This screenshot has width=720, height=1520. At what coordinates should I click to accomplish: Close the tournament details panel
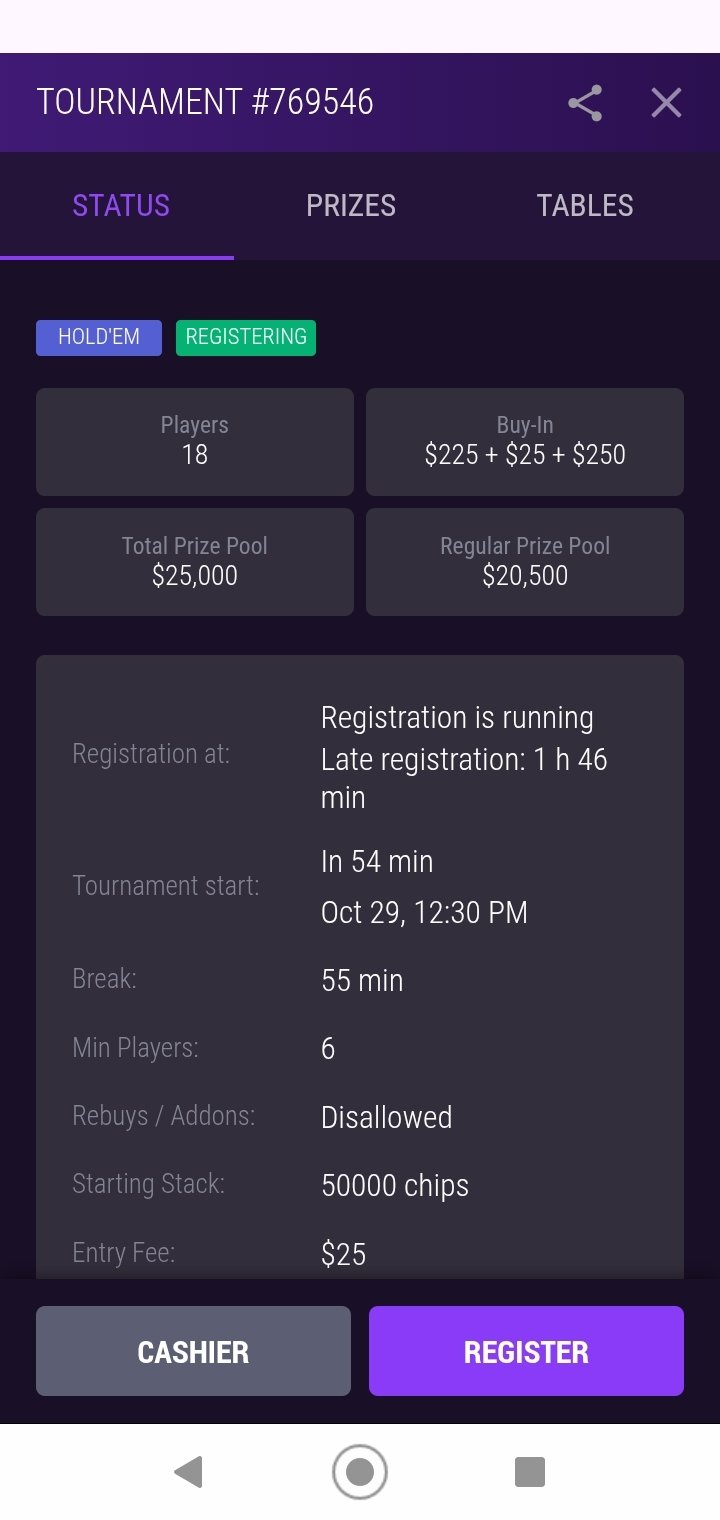(x=666, y=103)
